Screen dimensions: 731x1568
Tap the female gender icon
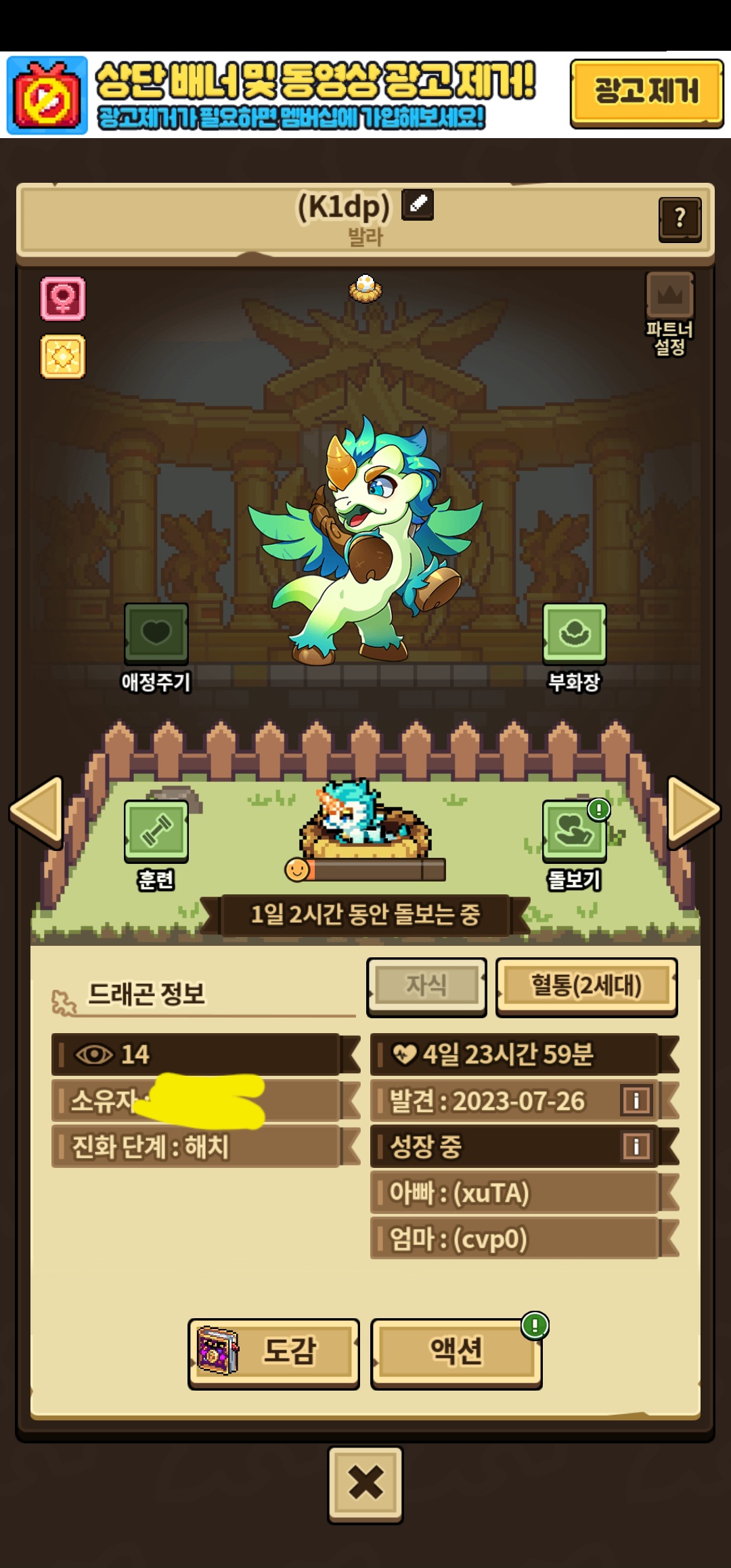(63, 298)
